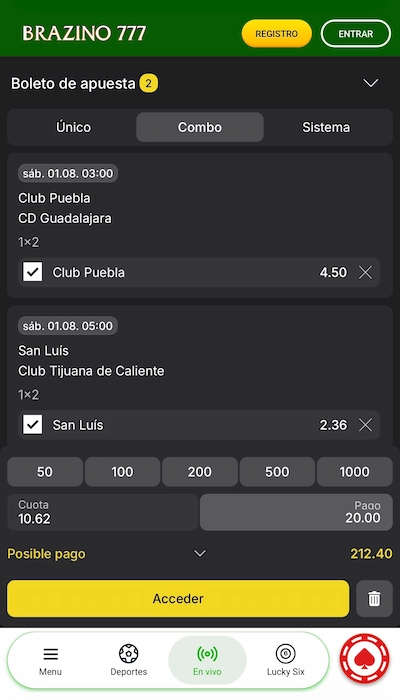
Task: Tap the ENTRAR login button
Action: pos(355,33)
